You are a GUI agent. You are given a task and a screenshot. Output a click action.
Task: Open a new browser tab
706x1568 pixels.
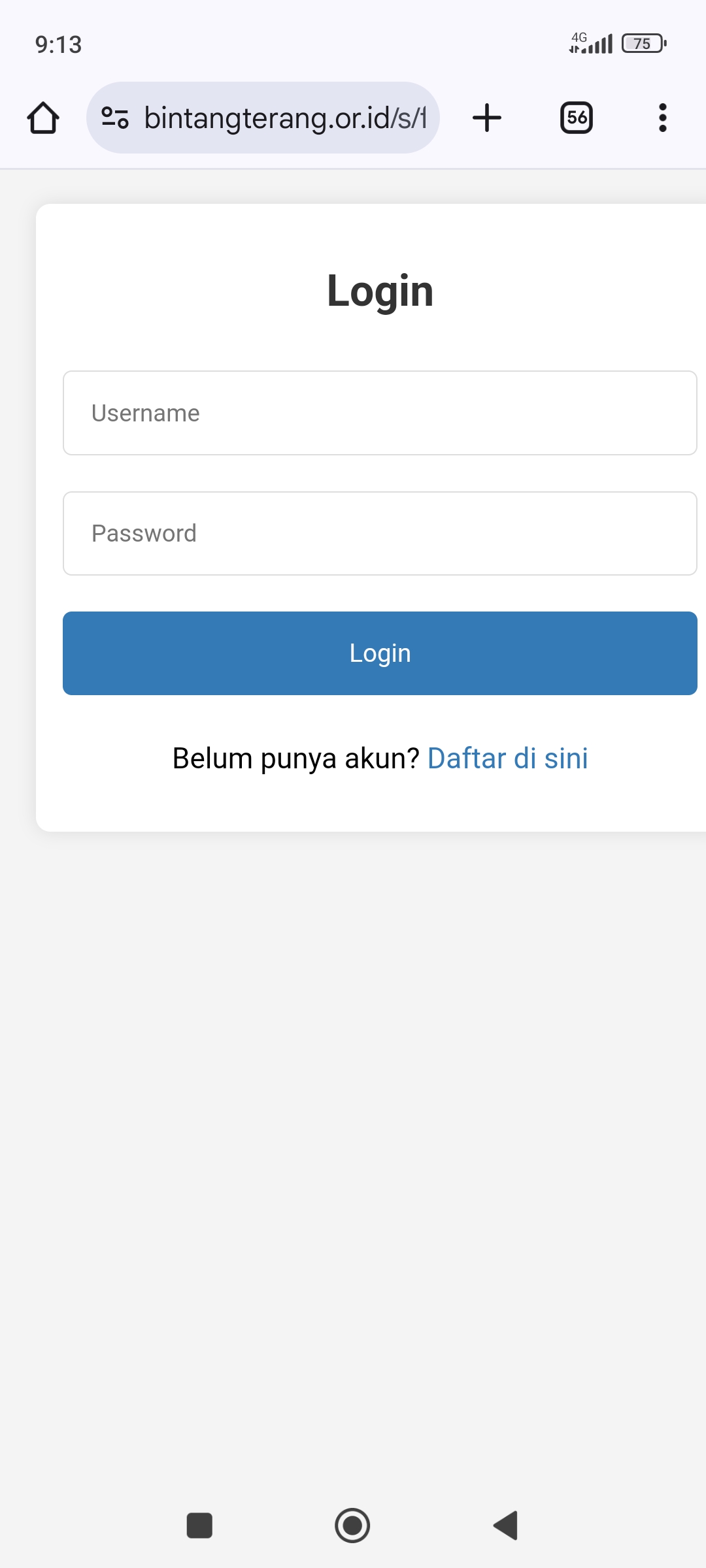tap(487, 118)
